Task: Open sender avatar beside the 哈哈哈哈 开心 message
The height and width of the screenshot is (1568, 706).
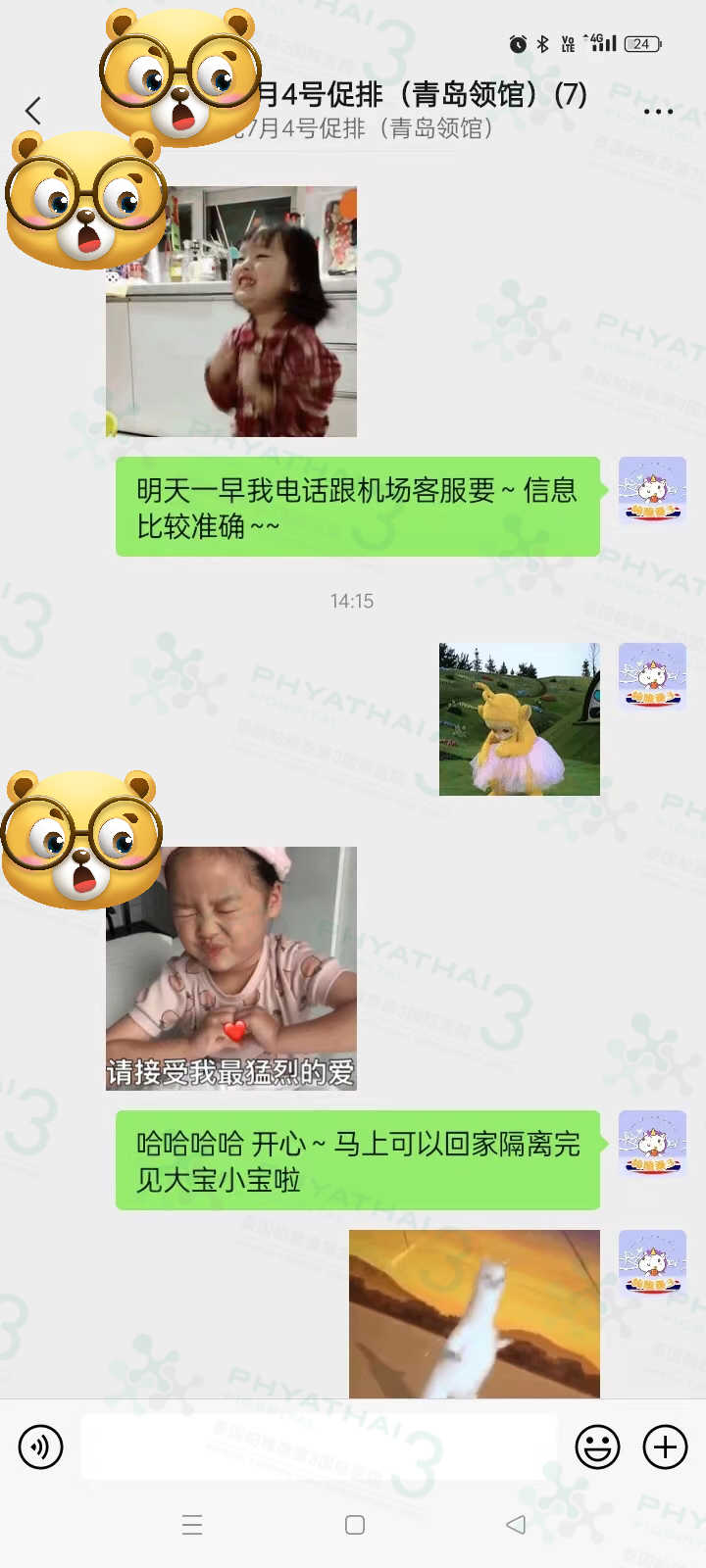Action: pyautogui.click(x=652, y=1144)
